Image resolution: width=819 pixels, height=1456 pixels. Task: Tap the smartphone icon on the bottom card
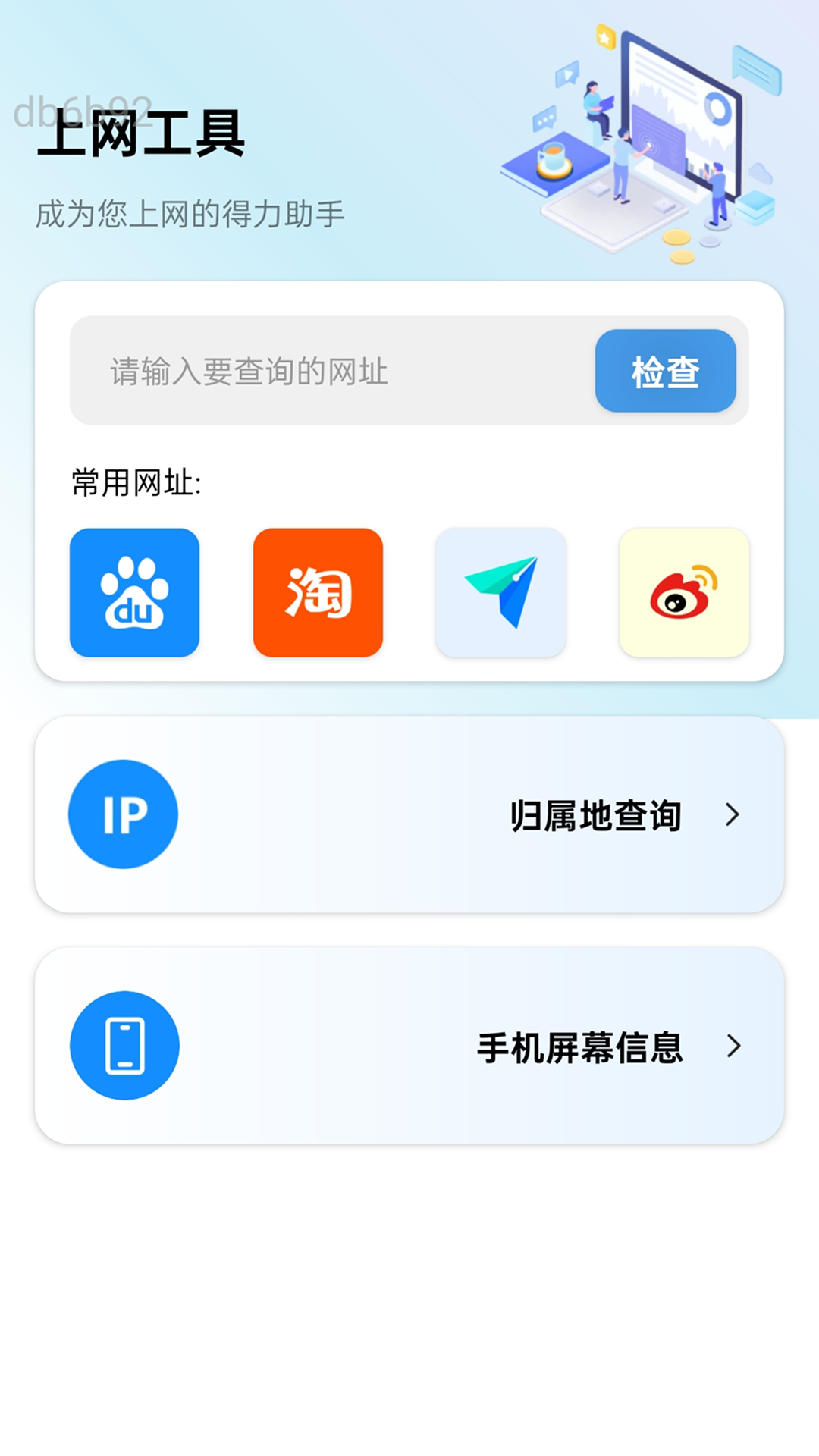coord(124,1045)
